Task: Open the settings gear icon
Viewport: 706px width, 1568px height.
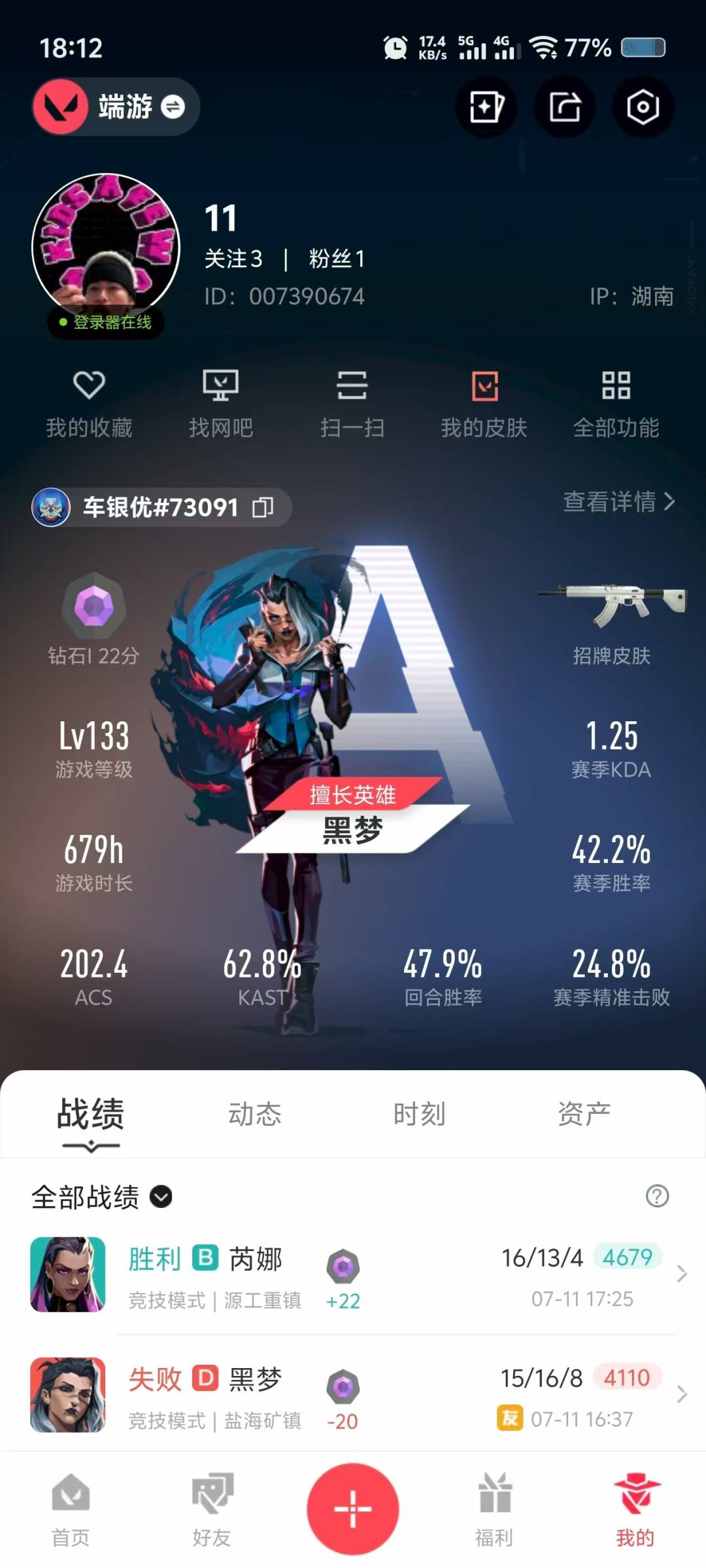Action: (x=643, y=107)
